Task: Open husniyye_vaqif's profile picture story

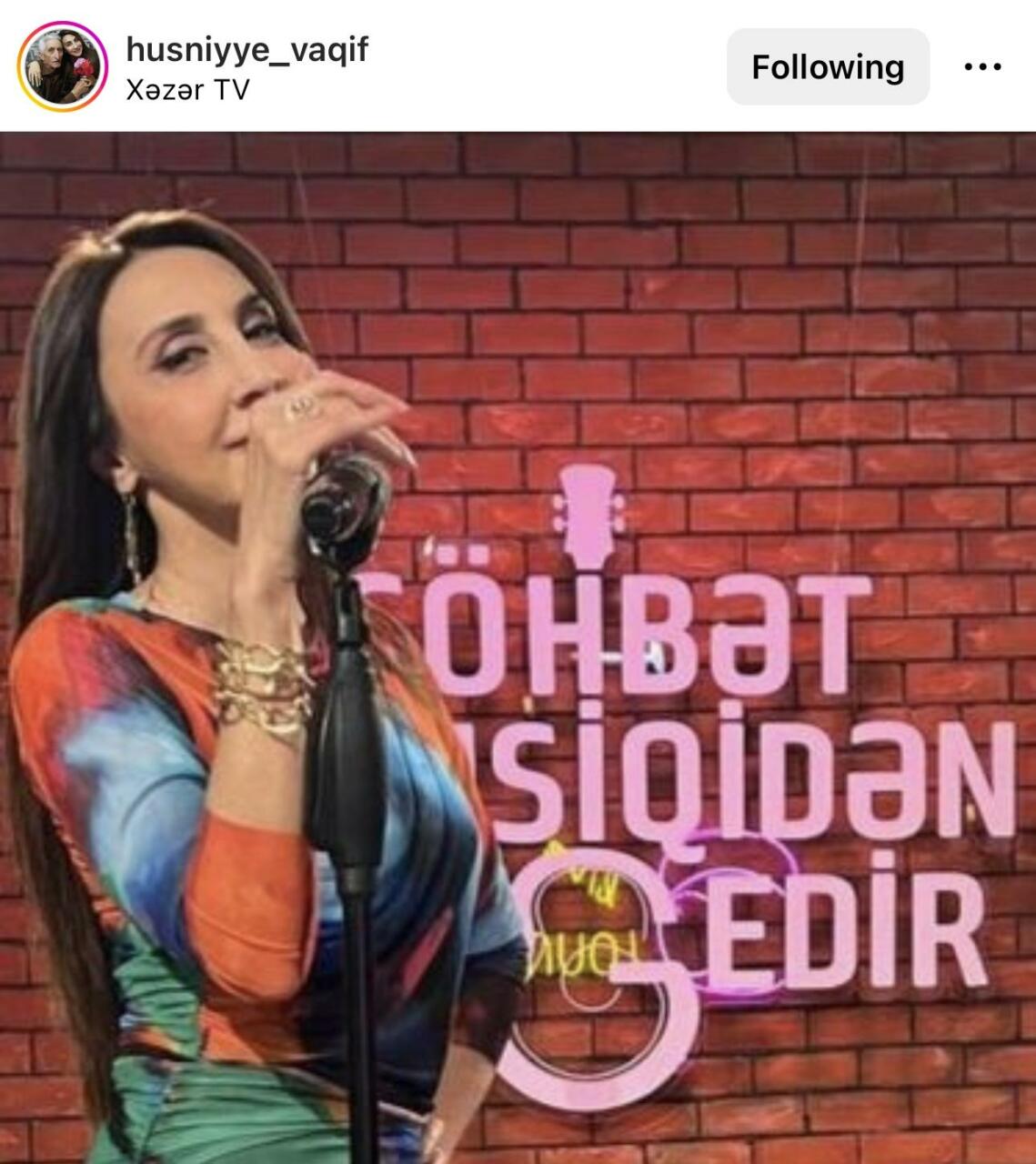Action: tap(63, 66)
